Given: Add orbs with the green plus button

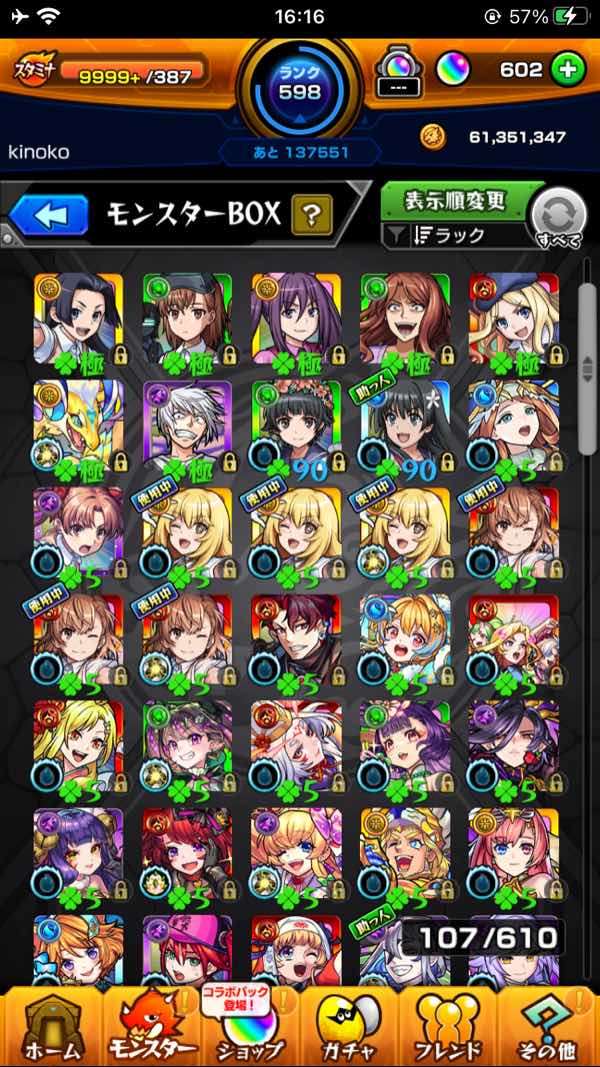Looking at the screenshot, I should coord(567,71).
